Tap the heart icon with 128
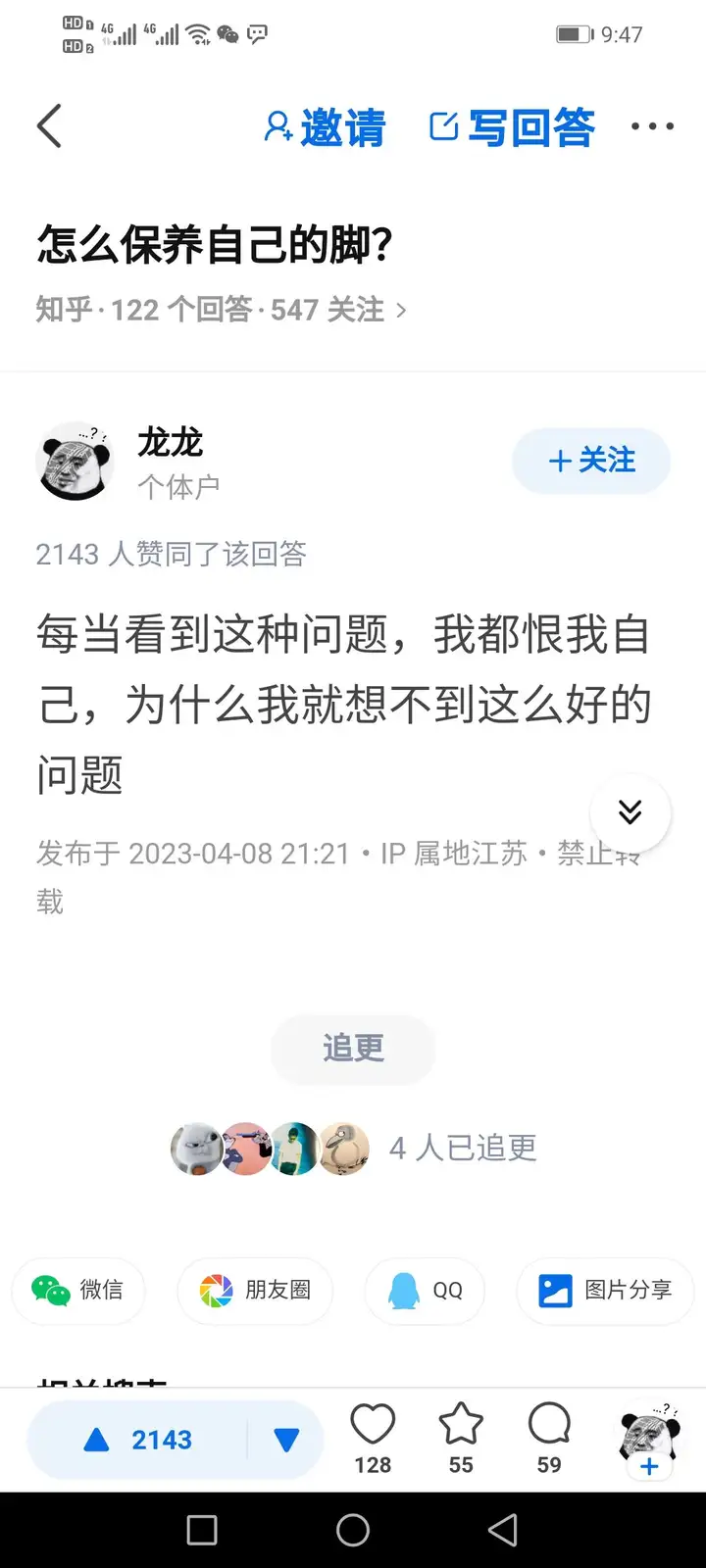 click(x=373, y=1437)
